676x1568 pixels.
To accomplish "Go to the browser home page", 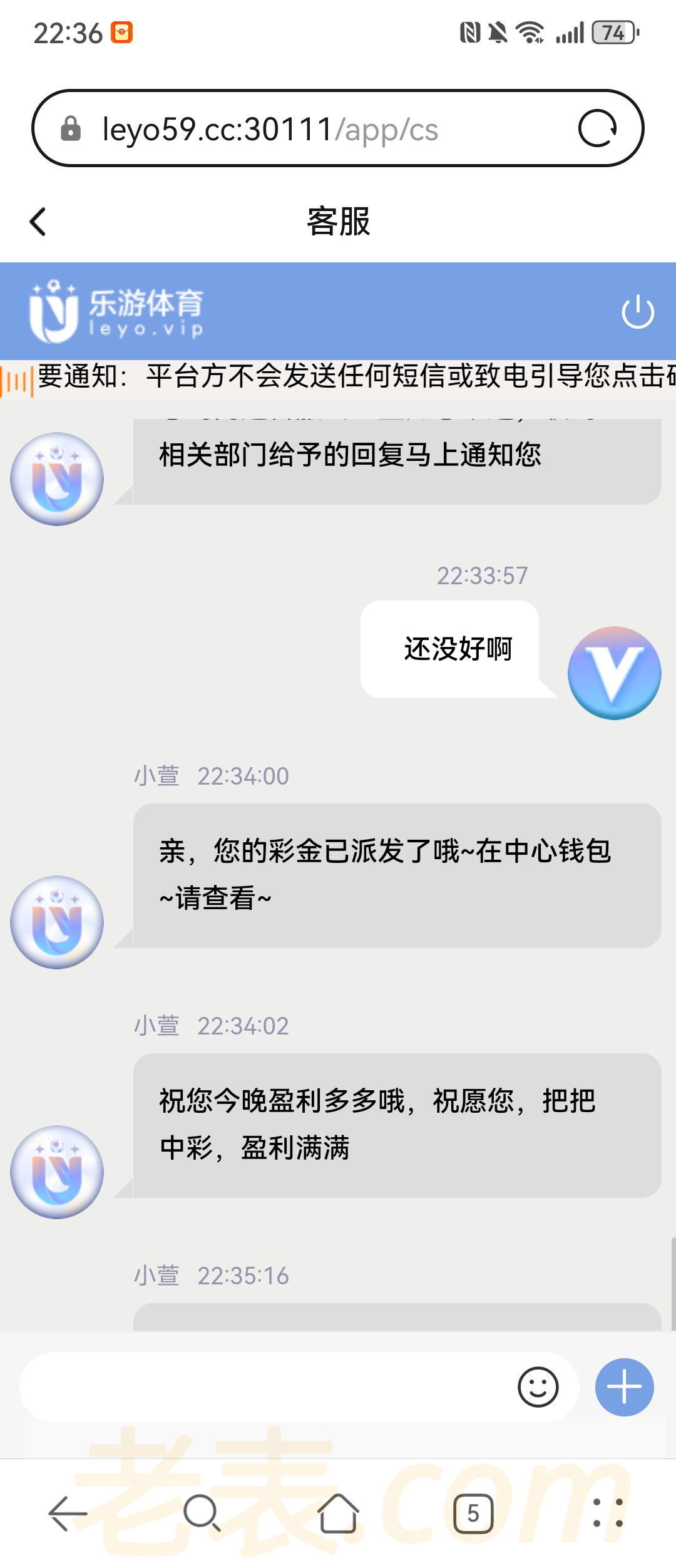I will pyautogui.click(x=338, y=1514).
